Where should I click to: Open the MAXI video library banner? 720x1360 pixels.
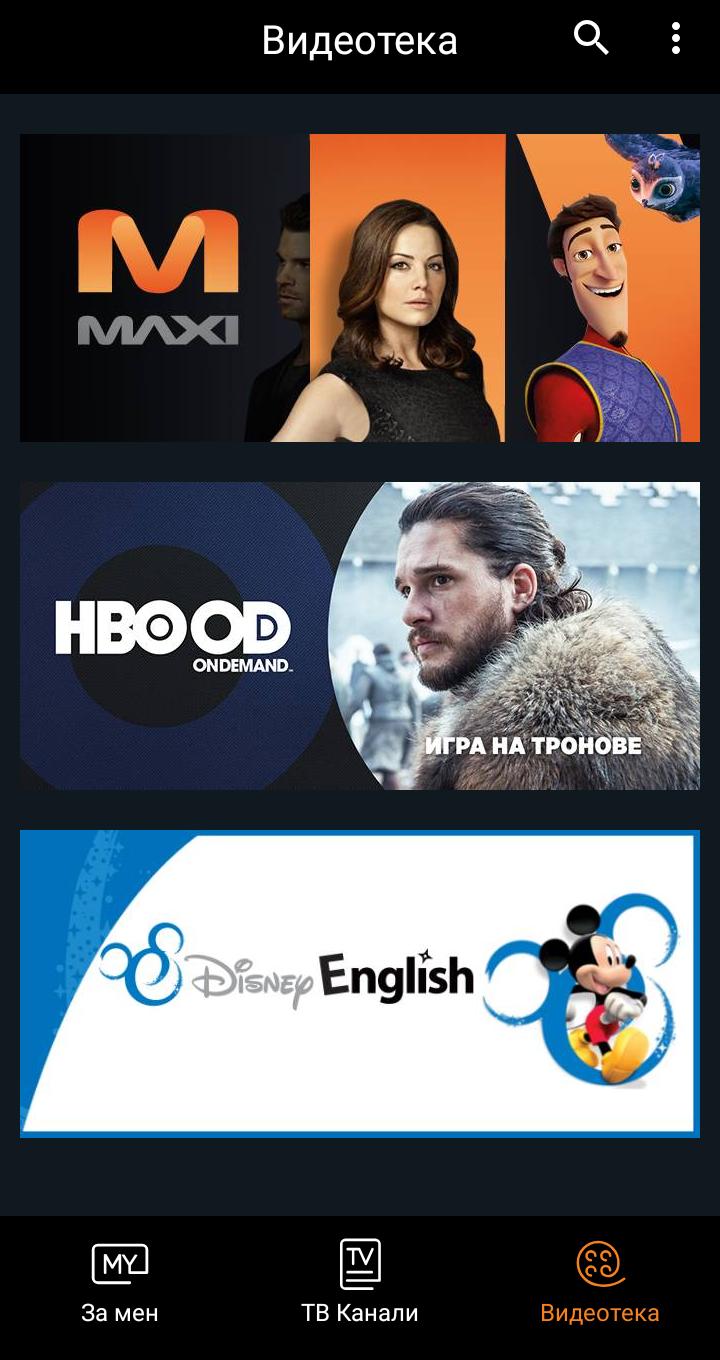click(360, 288)
